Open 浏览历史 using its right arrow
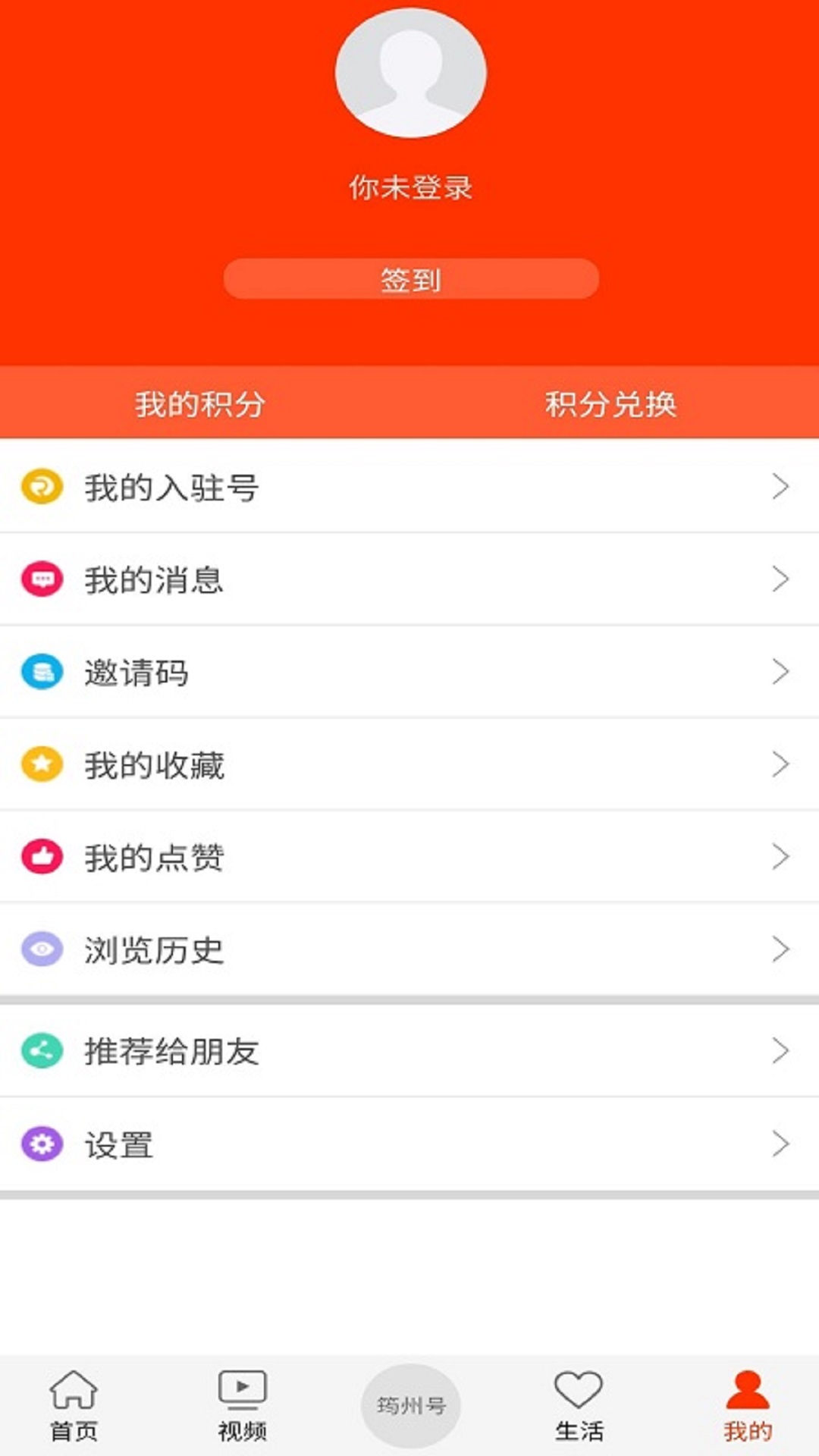 click(780, 949)
